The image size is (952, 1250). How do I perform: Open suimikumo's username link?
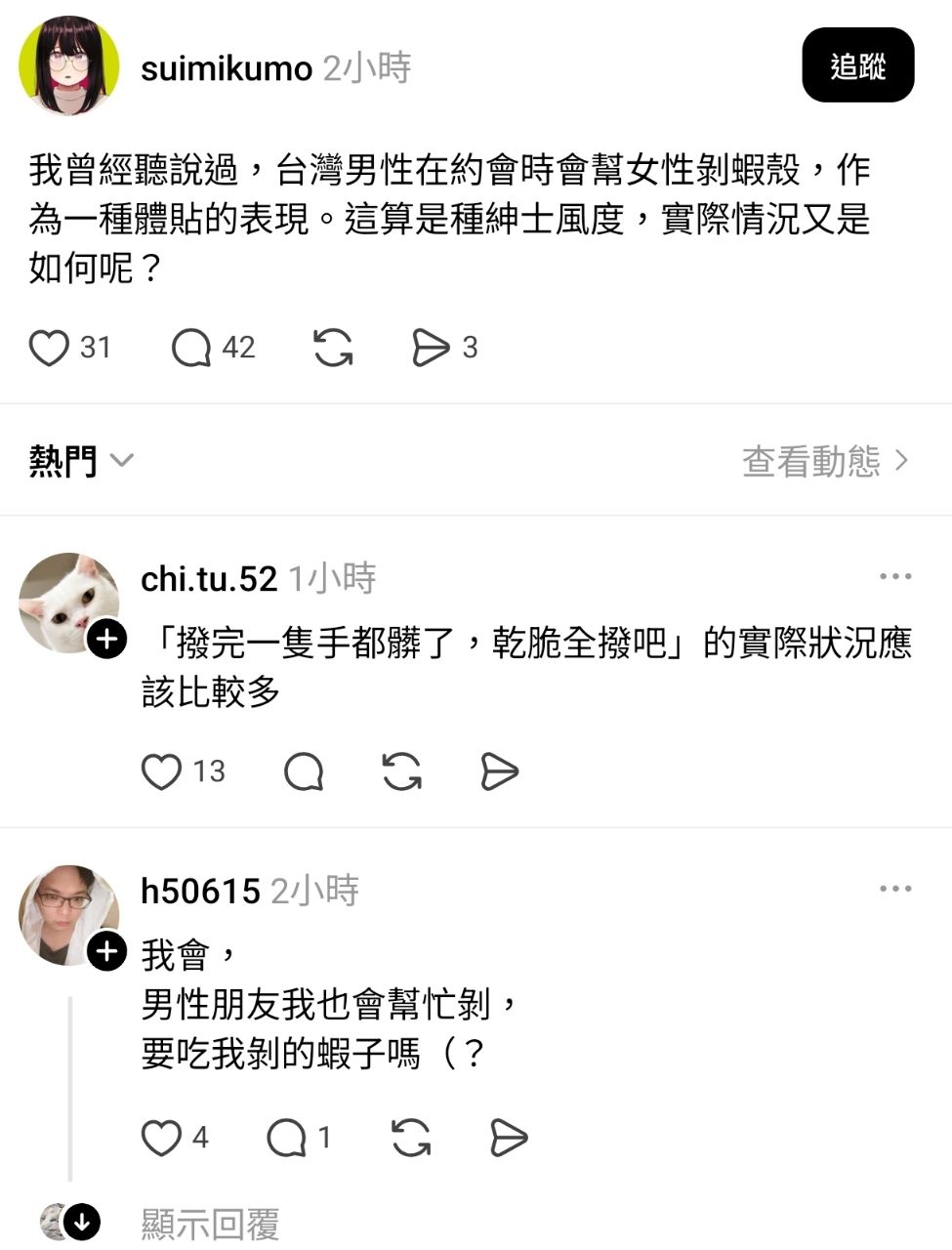227,67
